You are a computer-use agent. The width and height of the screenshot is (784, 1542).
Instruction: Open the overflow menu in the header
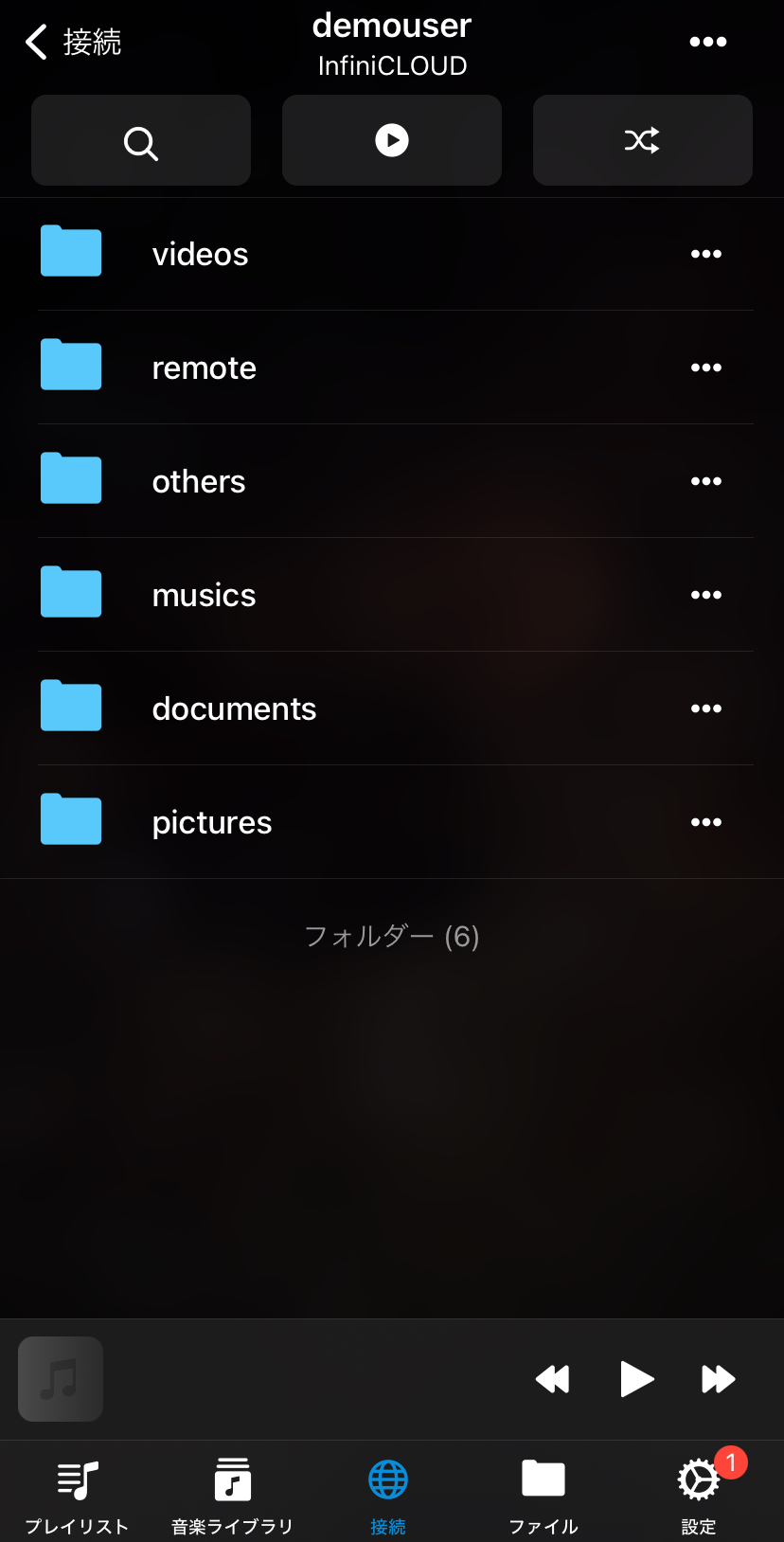point(707,42)
